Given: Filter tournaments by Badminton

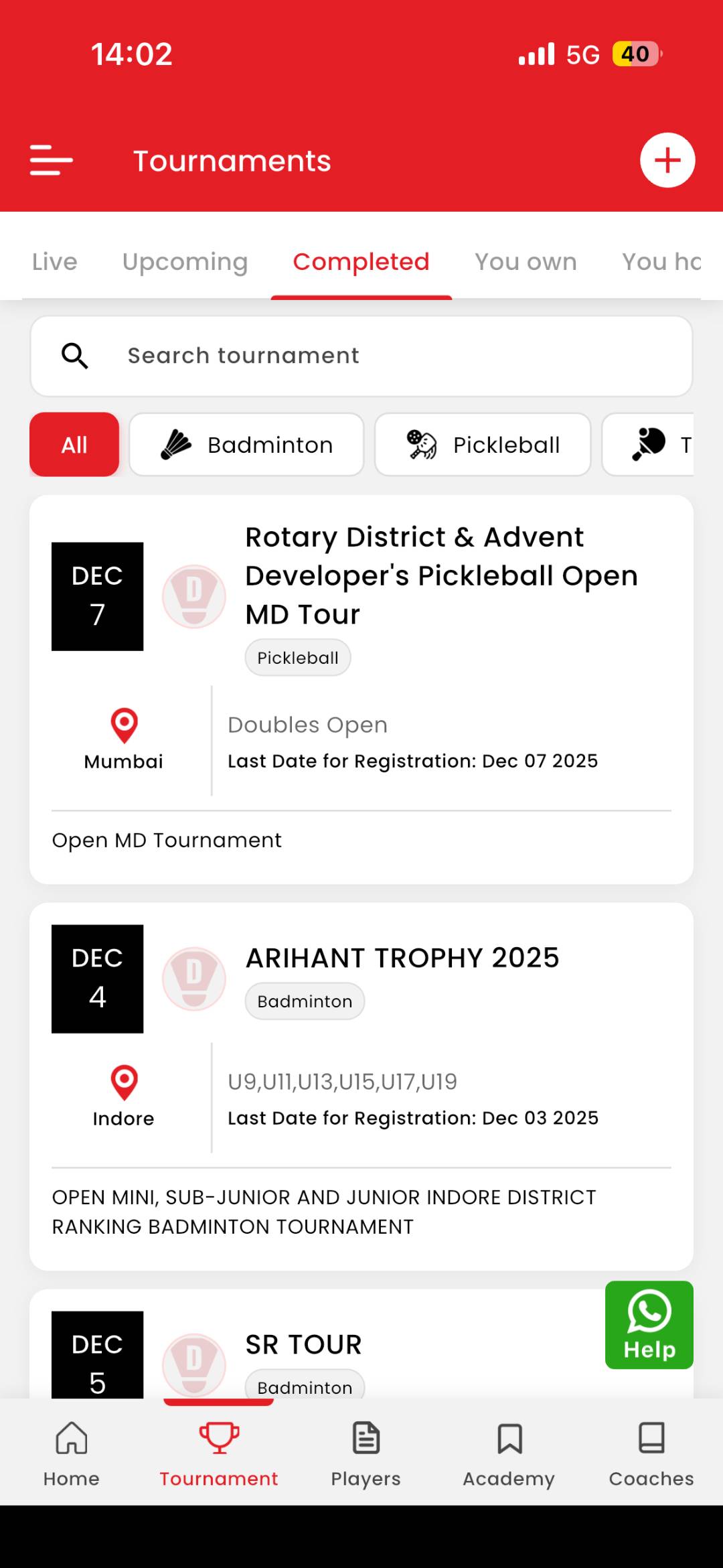Looking at the screenshot, I should (246, 445).
